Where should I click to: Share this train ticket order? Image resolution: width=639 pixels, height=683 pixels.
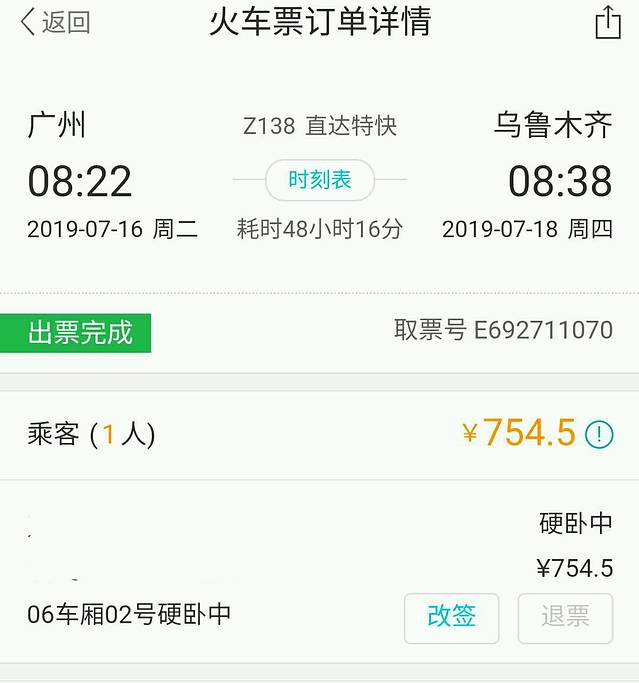[608, 23]
